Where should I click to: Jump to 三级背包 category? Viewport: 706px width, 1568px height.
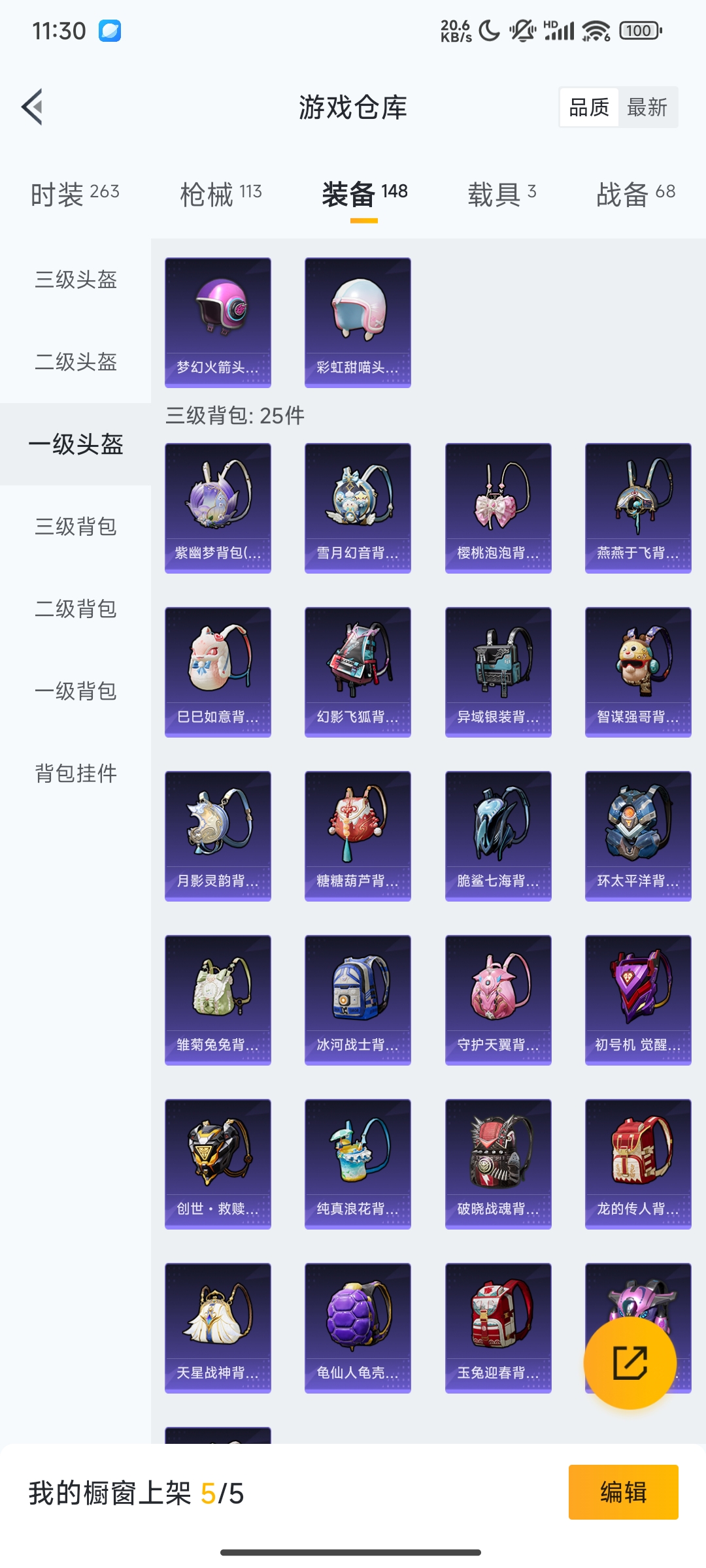76,526
